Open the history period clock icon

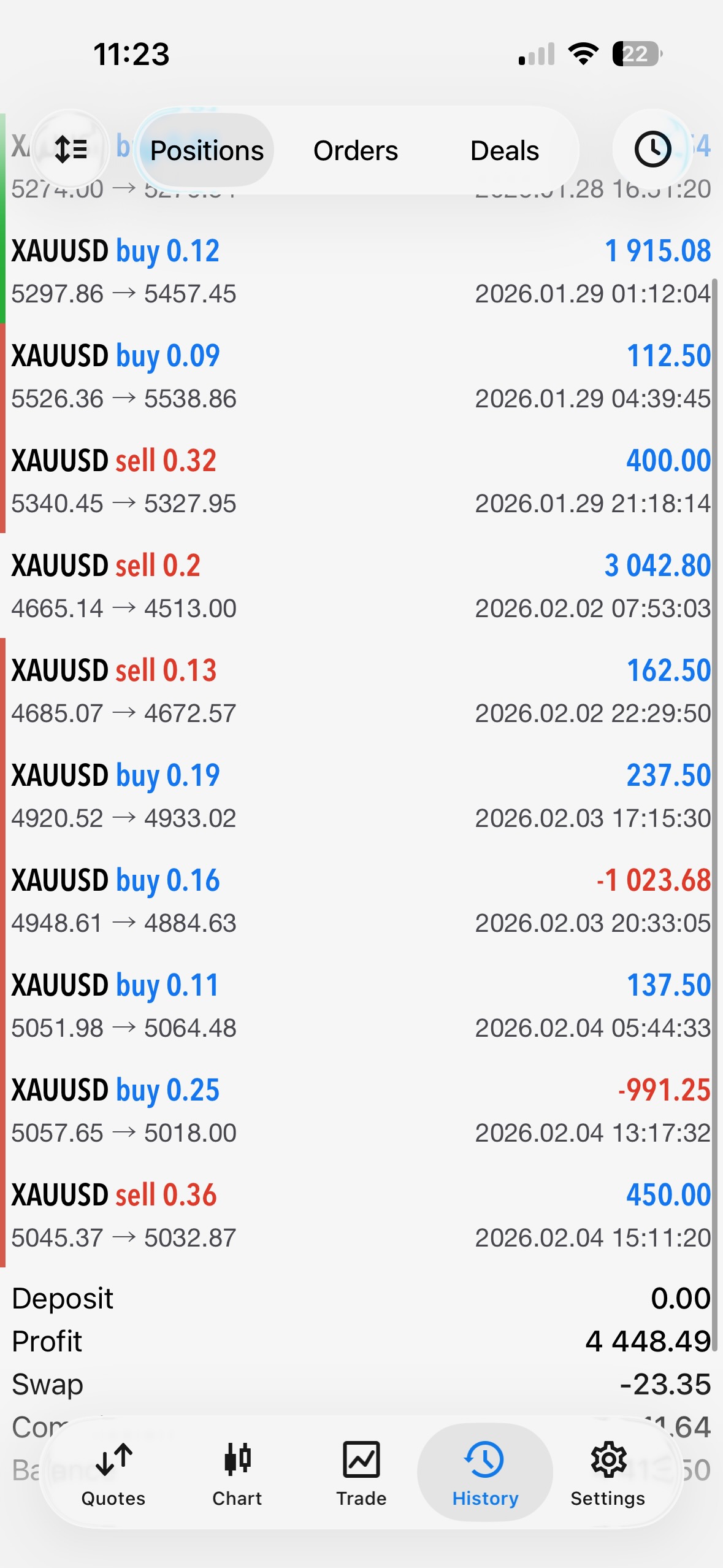pos(652,149)
